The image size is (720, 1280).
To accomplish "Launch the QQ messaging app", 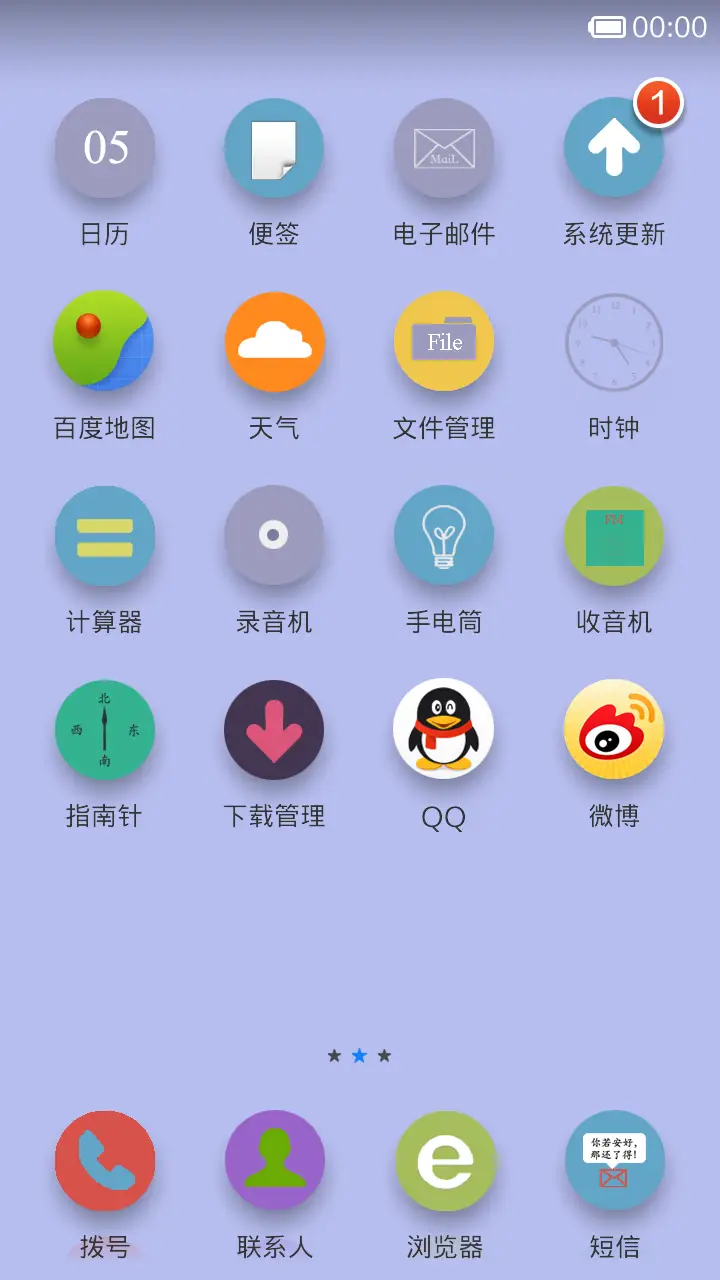I will click(445, 730).
